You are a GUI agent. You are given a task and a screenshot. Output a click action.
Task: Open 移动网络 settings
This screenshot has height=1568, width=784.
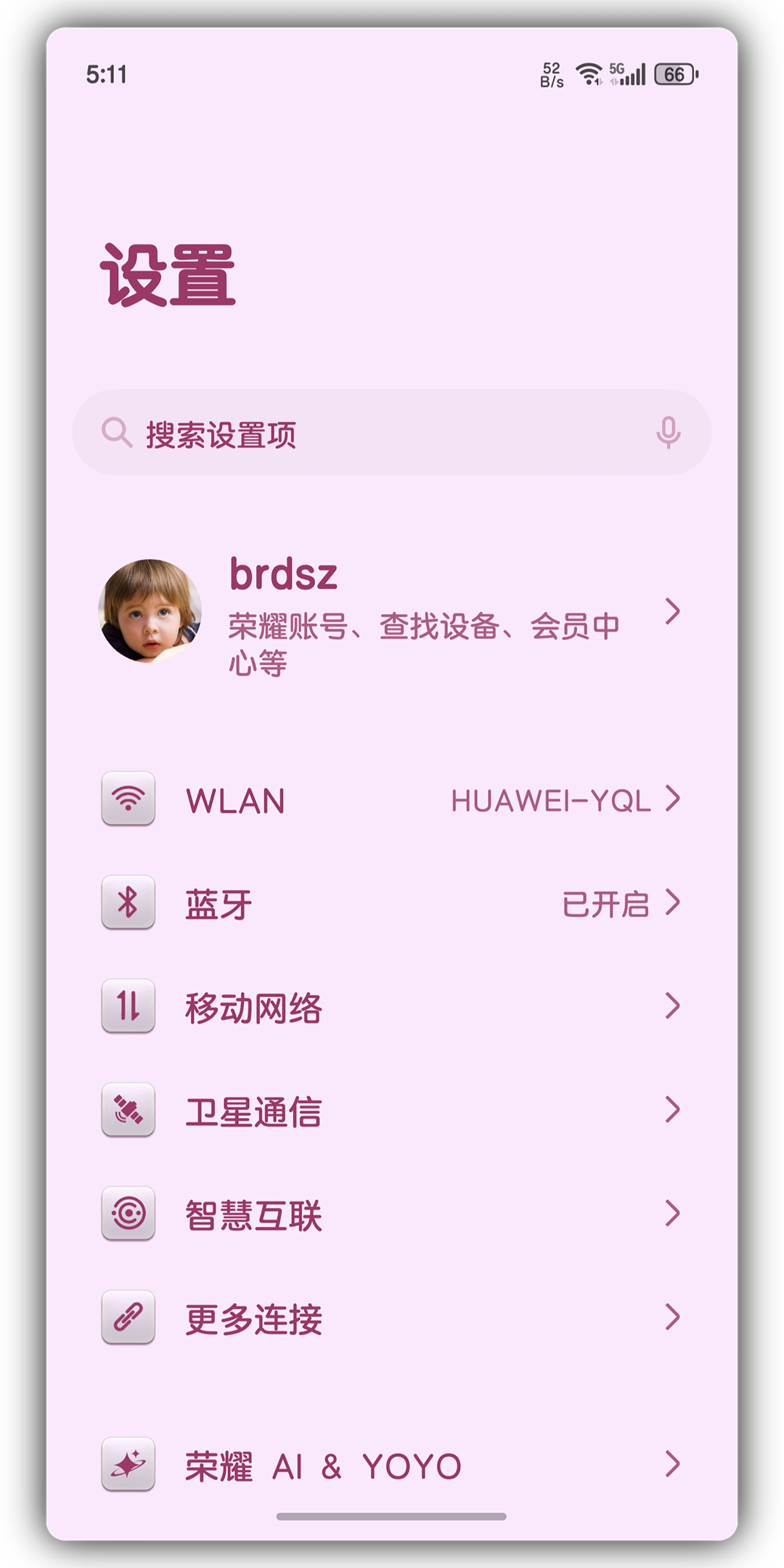click(x=392, y=1007)
